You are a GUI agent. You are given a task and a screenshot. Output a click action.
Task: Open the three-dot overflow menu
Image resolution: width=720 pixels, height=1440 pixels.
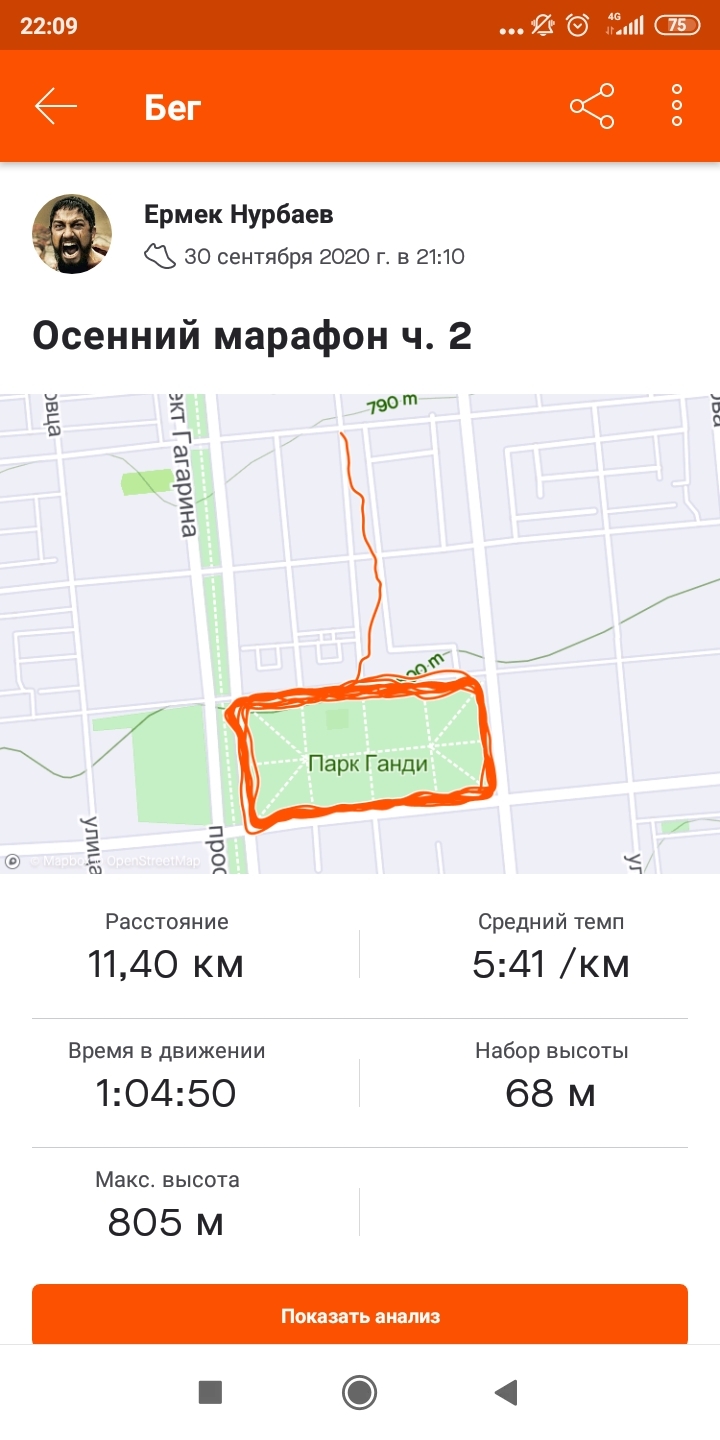pos(677,106)
